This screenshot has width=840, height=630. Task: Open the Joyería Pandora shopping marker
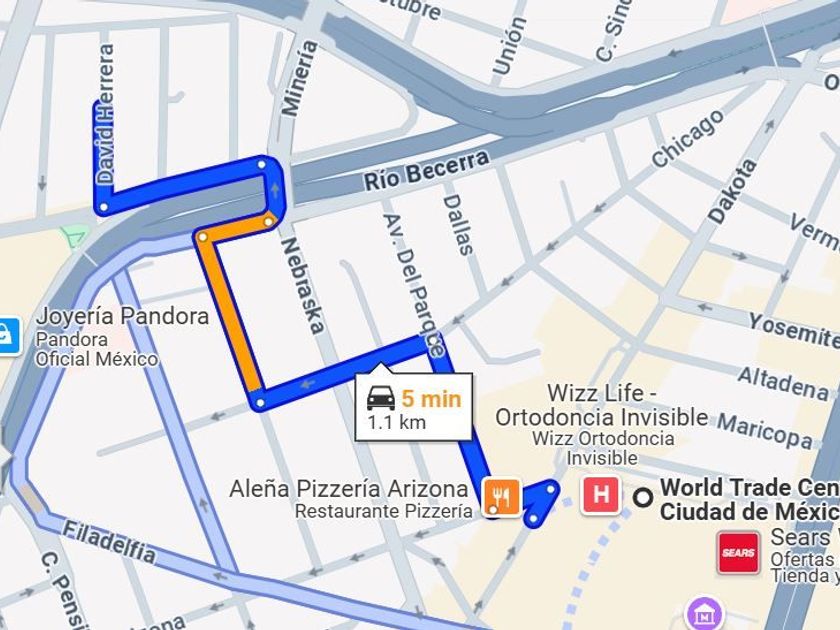pos(9,336)
